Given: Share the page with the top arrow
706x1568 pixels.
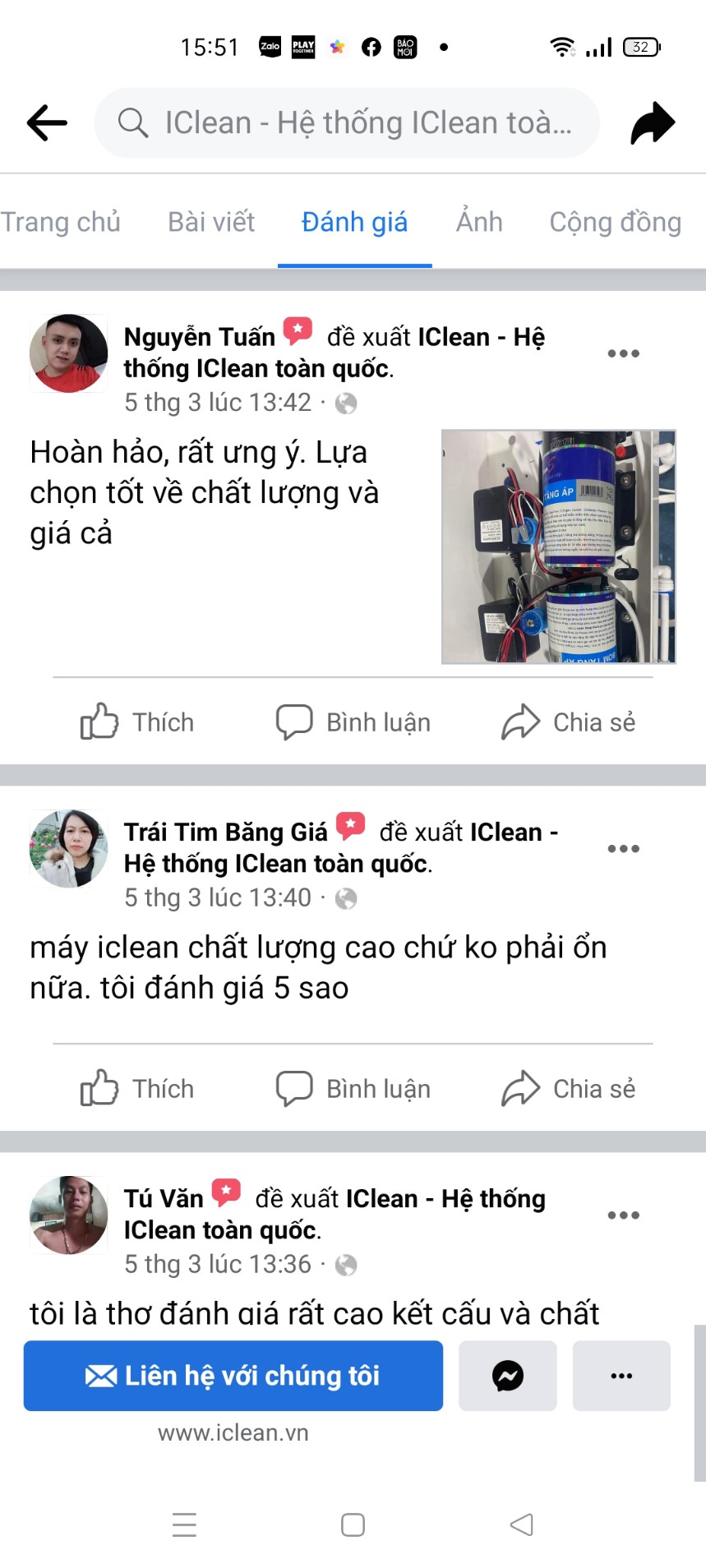Looking at the screenshot, I should tap(653, 123).
